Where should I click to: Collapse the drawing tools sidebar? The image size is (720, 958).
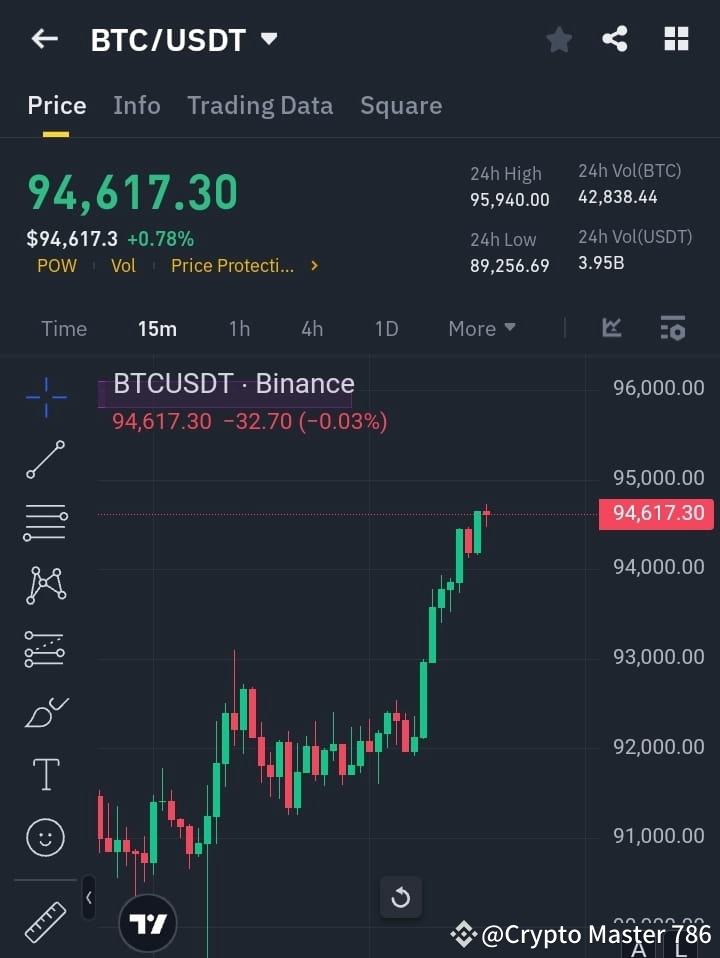tap(88, 898)
